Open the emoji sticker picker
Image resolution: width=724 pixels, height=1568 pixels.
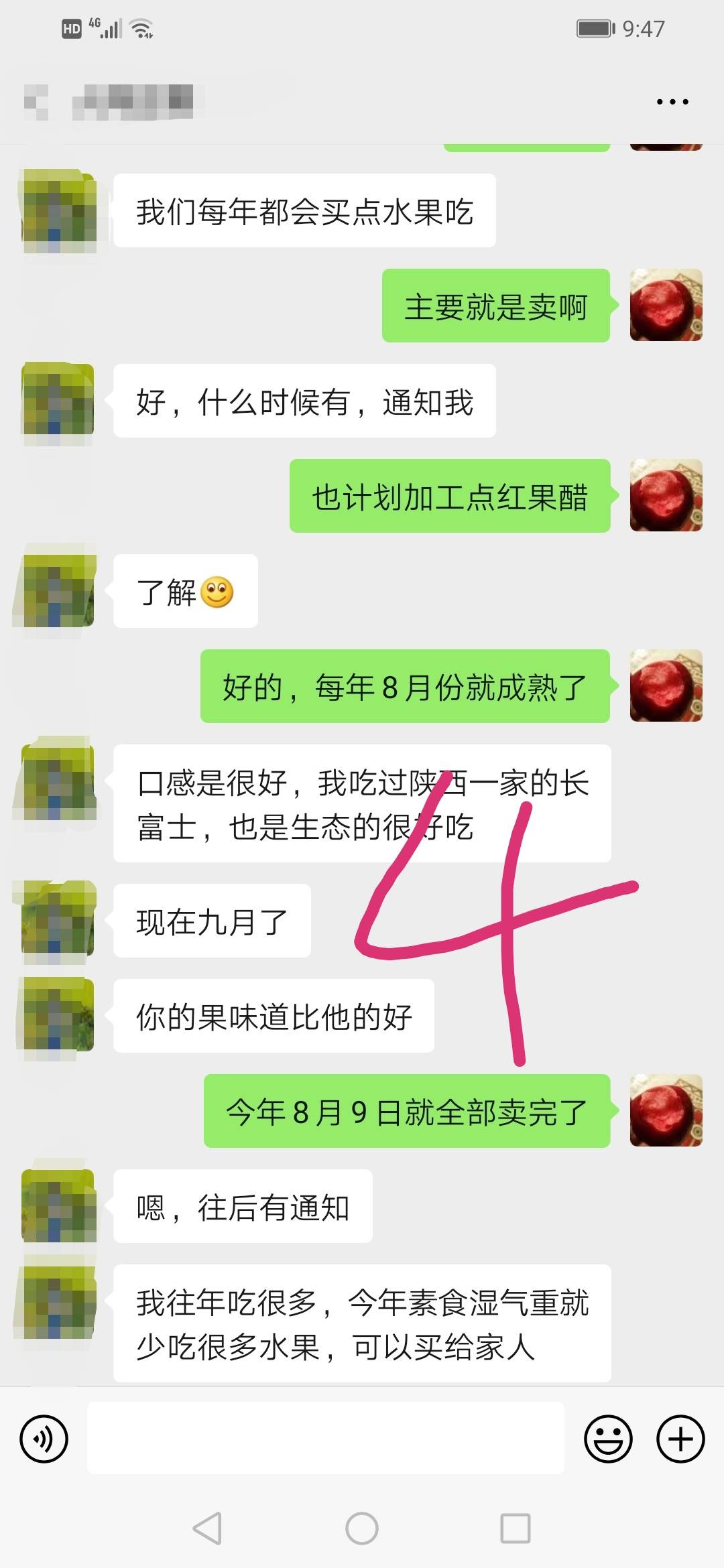pos(608,1439)
